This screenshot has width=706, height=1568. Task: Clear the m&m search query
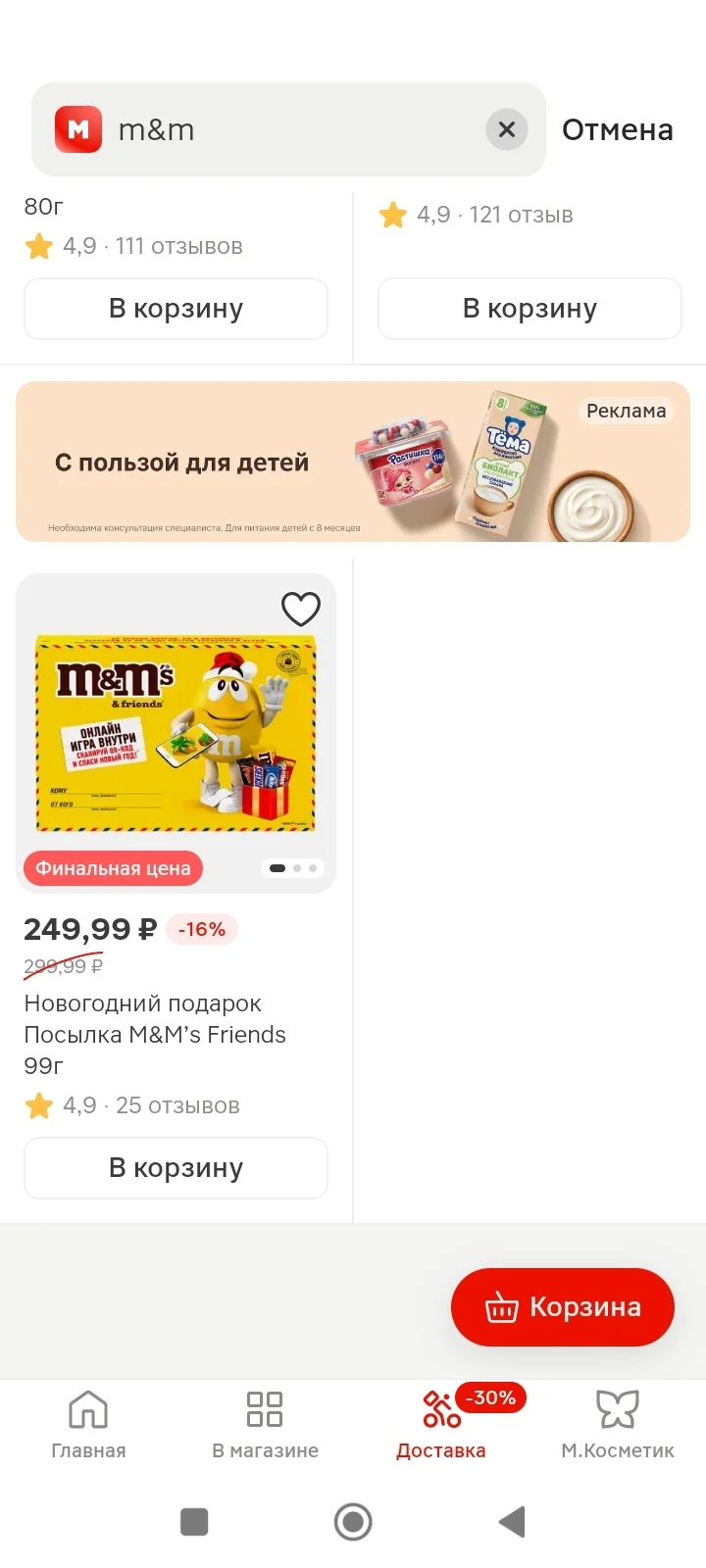[x=507, y=129]
